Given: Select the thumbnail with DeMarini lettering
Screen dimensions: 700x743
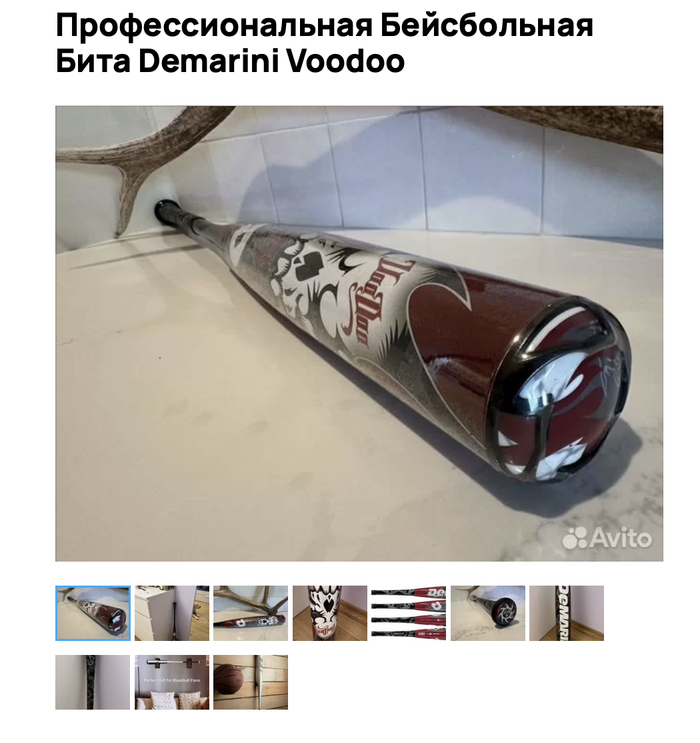Looking at the screenshot, I should coord(566,613).
